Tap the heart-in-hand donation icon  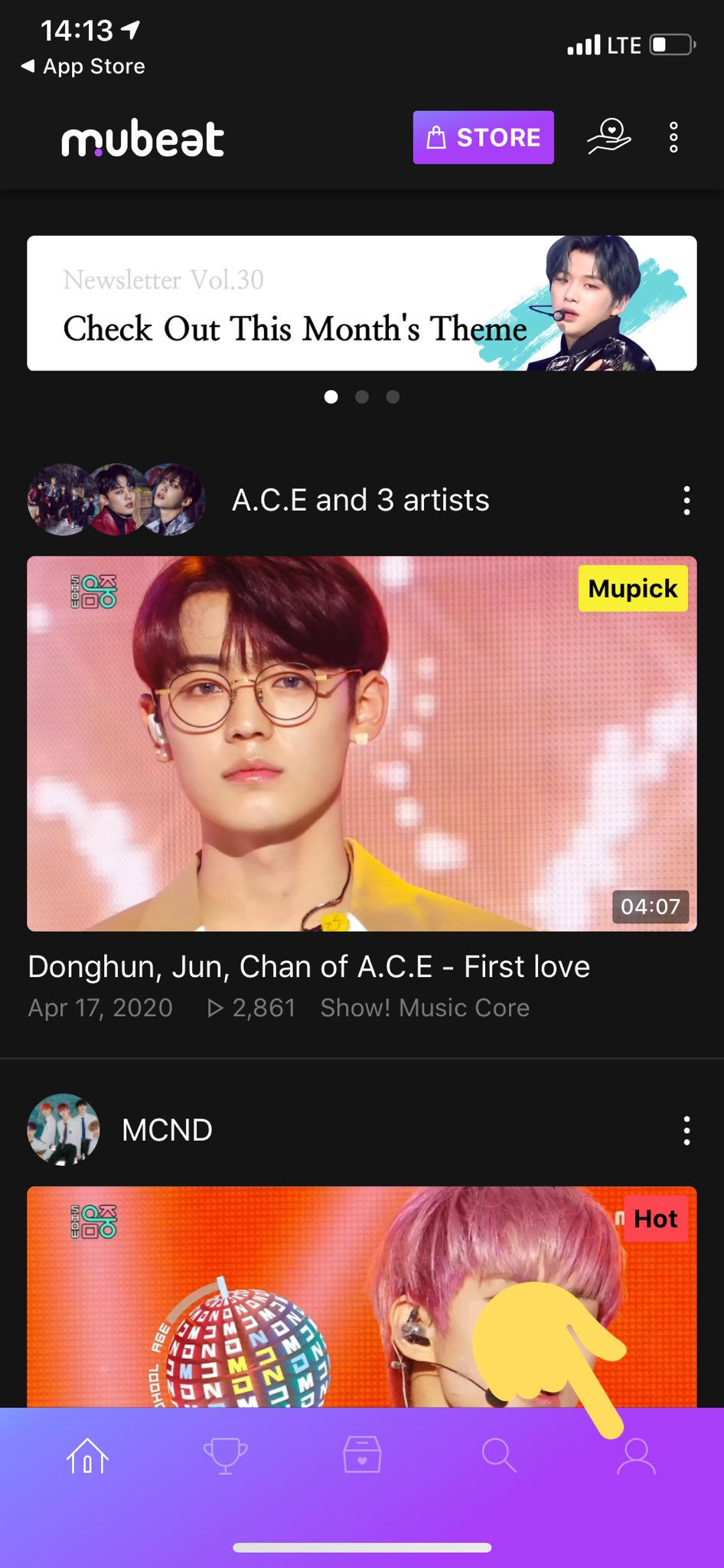608,138
